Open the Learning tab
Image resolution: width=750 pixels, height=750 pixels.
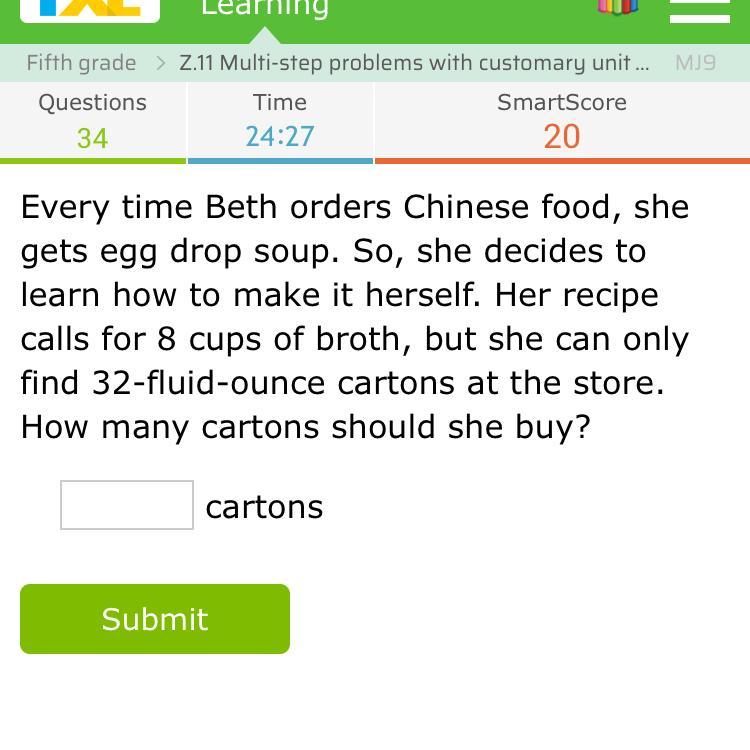point(264,10)
